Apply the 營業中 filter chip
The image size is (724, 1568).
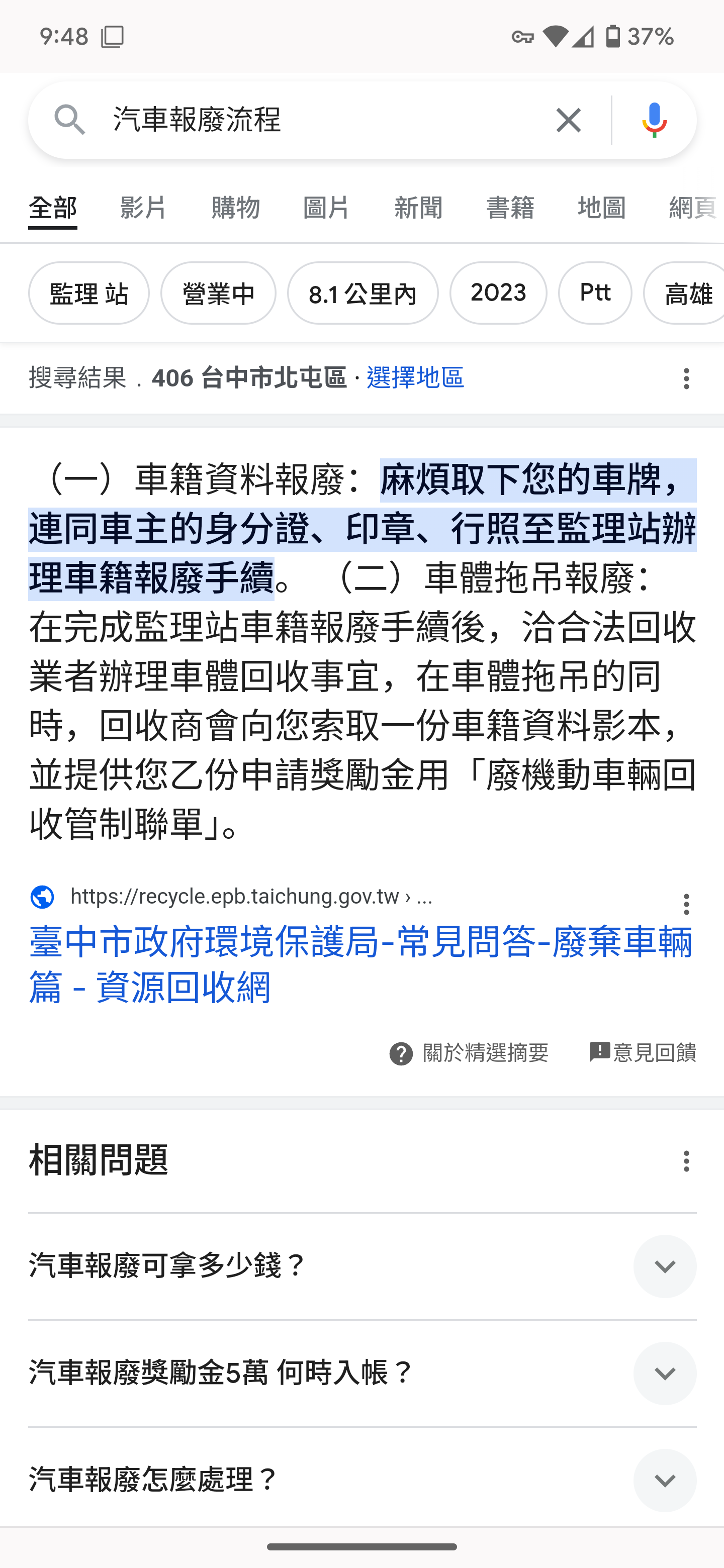pos(218,293)
